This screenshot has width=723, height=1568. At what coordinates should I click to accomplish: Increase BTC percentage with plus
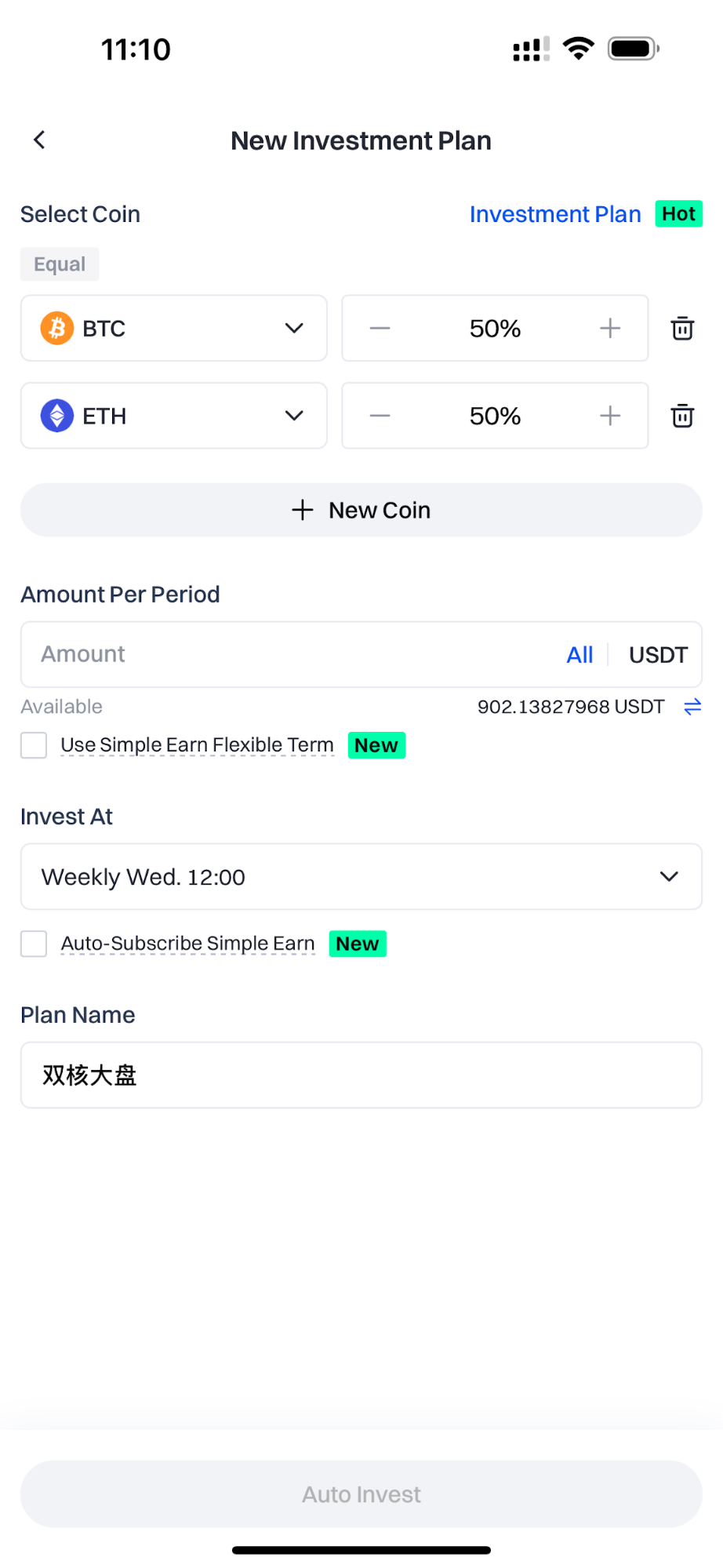click(610, 329)
